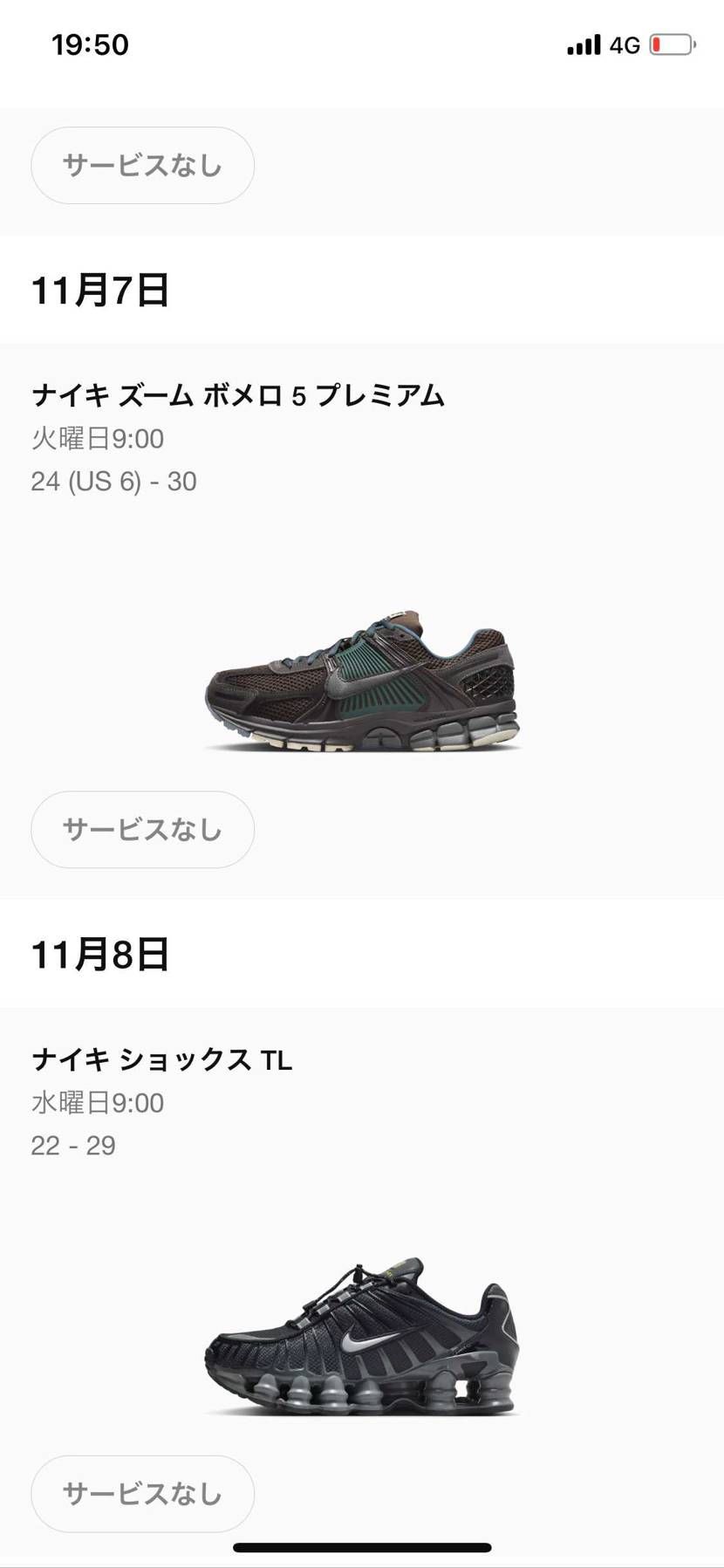Tap サービスなし under the Shox TL listing

pos(142,1494)
